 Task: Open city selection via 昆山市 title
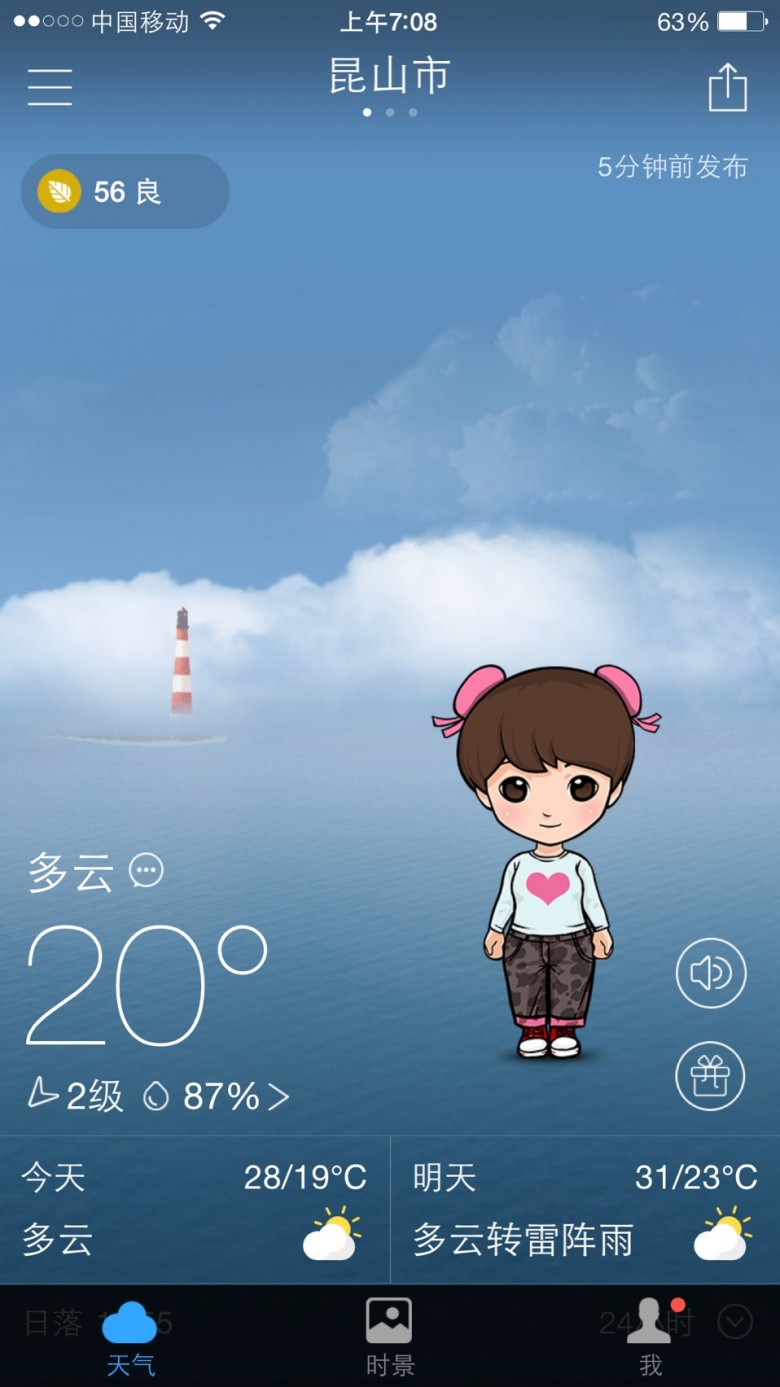[390, 76]
